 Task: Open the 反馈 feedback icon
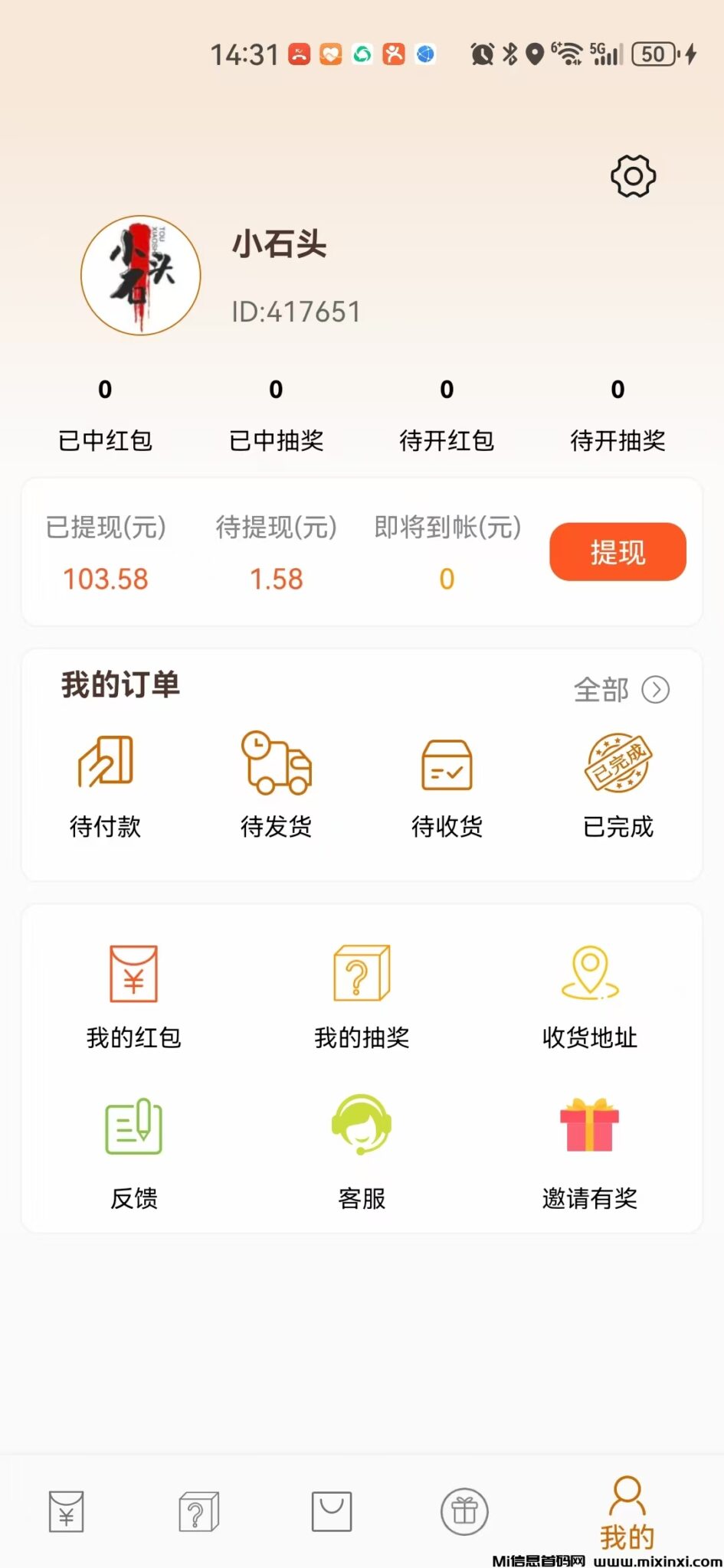(133, 1125)
